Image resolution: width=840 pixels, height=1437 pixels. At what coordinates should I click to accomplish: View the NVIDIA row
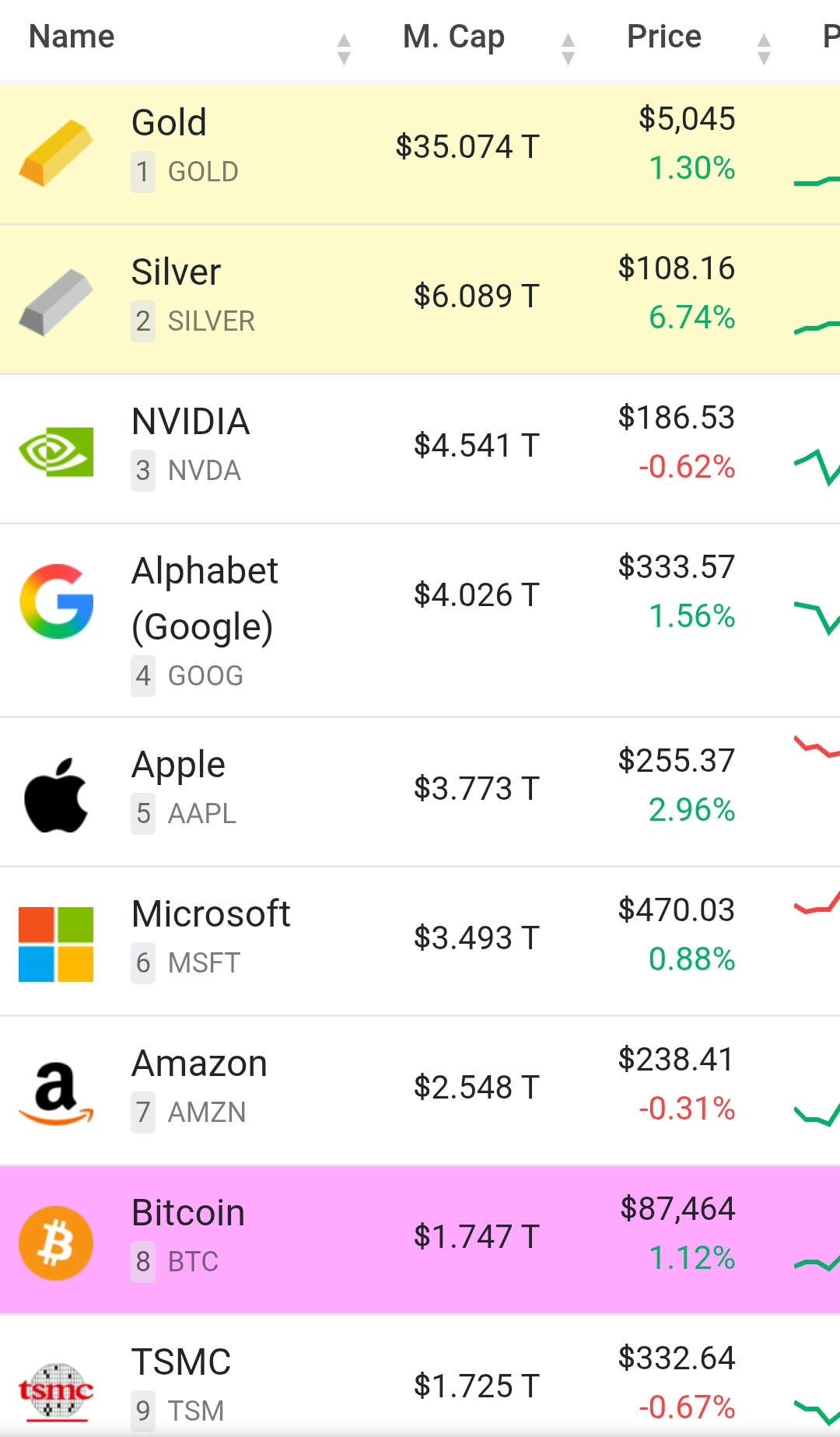420,449
